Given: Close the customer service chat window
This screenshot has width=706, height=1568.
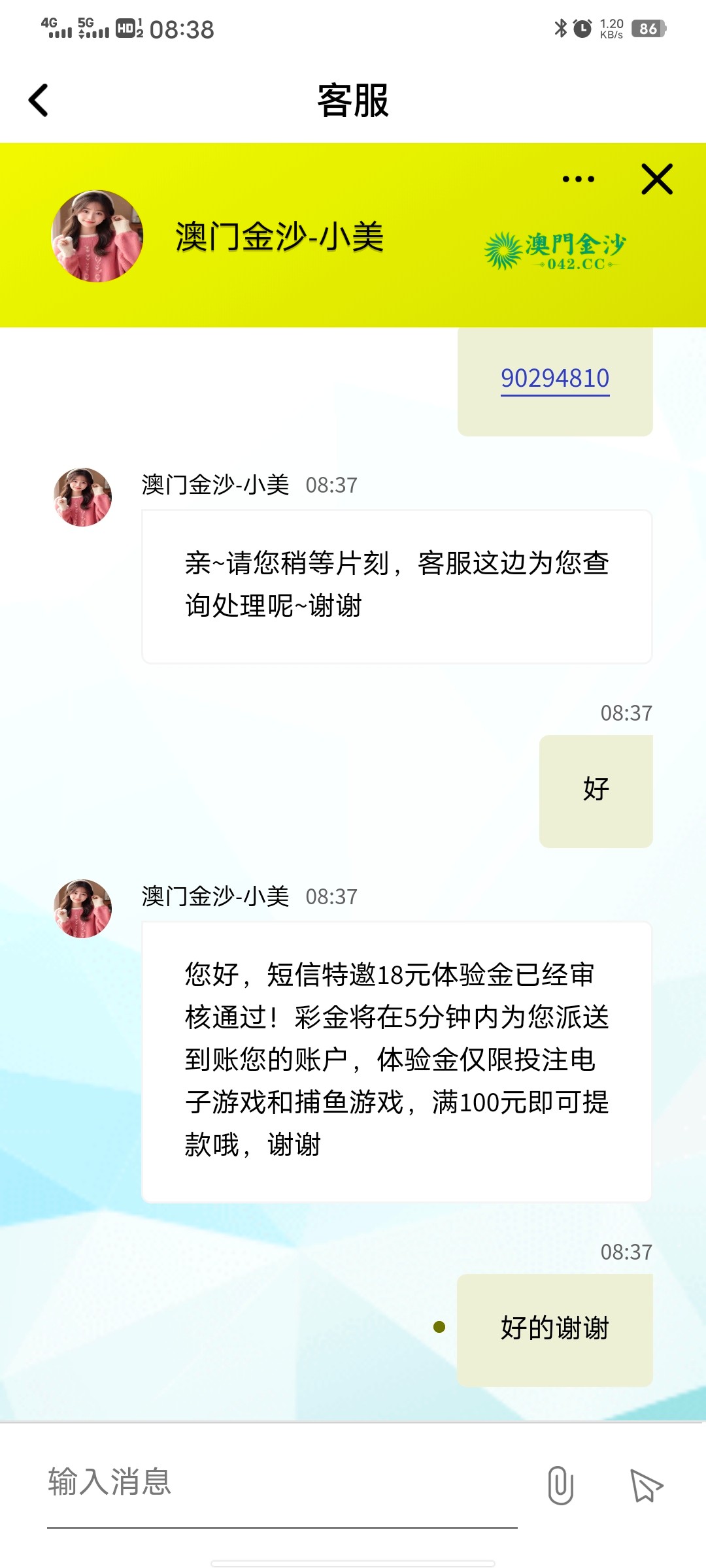Looking at the screenshot, I should coord(657,179).
